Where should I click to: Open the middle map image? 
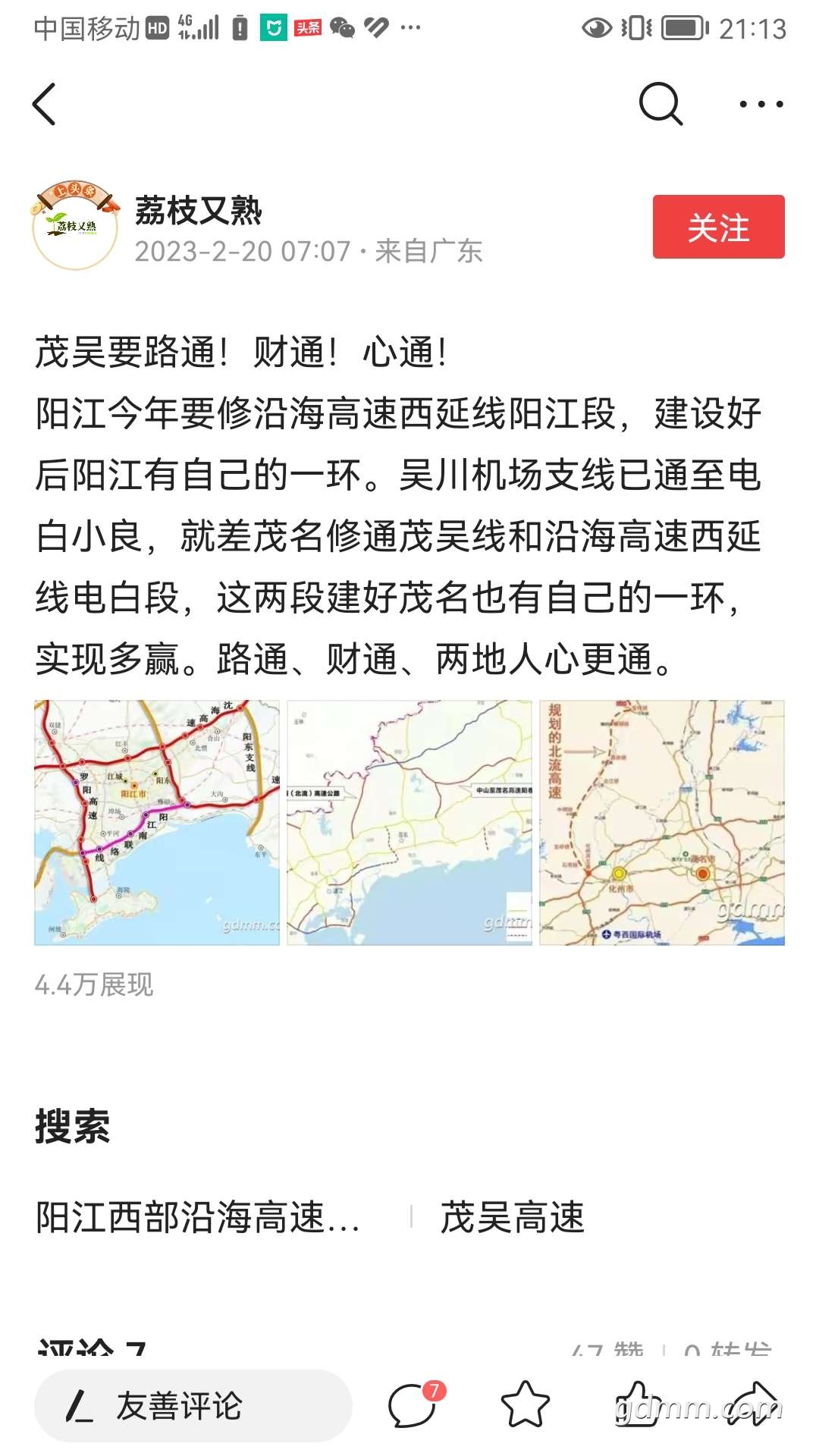click(x=409, y=822)
